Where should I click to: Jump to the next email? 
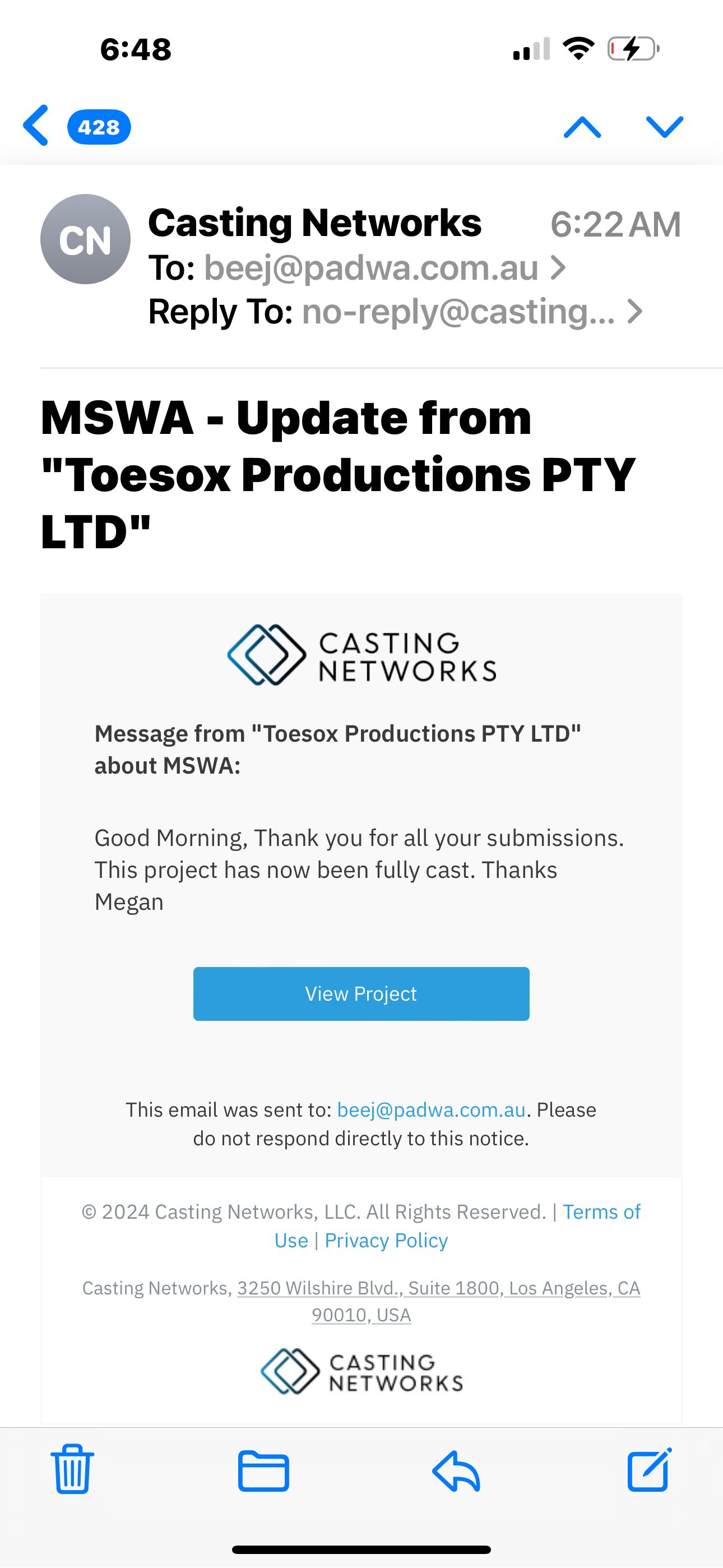tap(664, 127)
